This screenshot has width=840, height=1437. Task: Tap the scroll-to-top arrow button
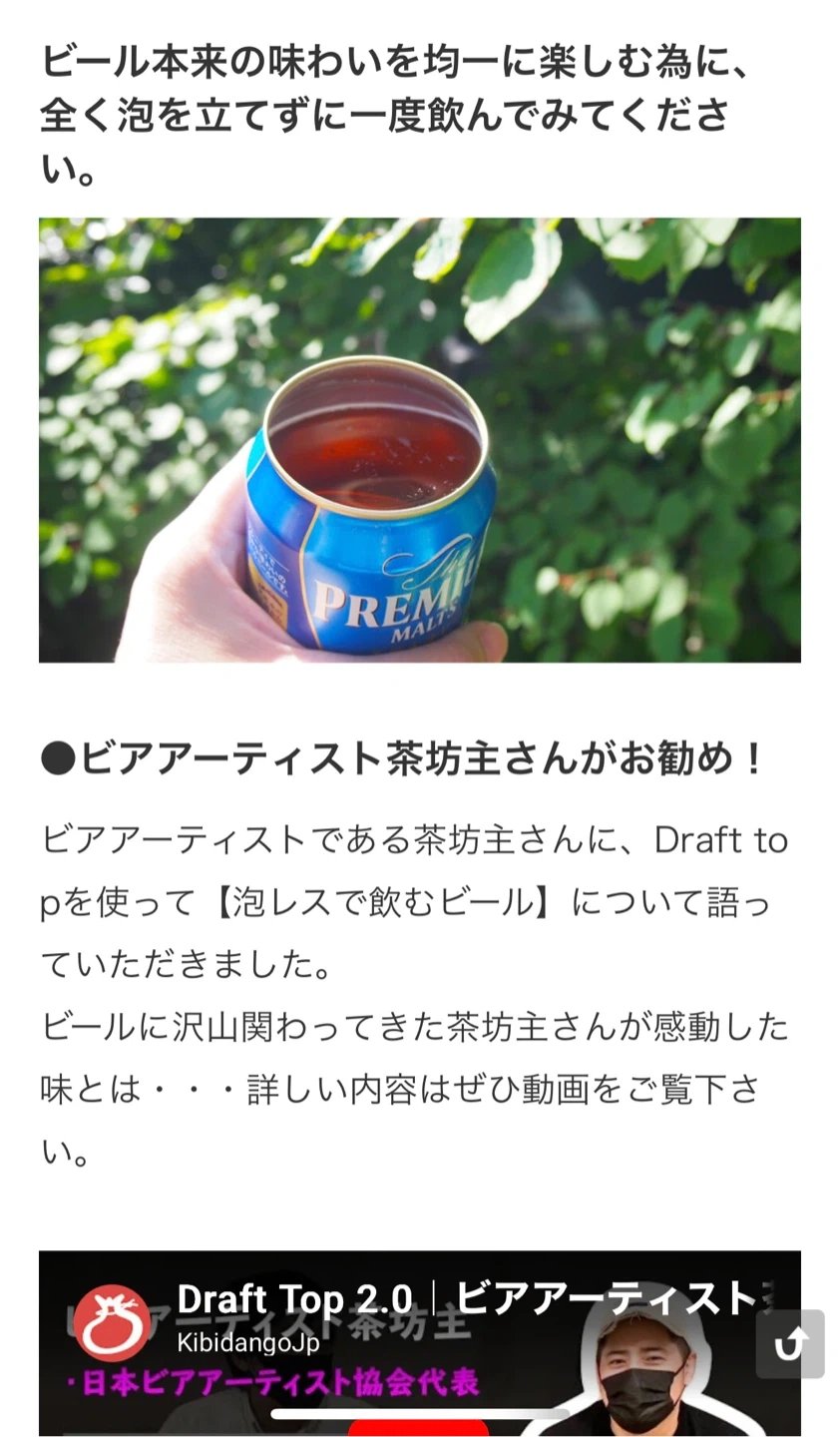click(790, 1344)
